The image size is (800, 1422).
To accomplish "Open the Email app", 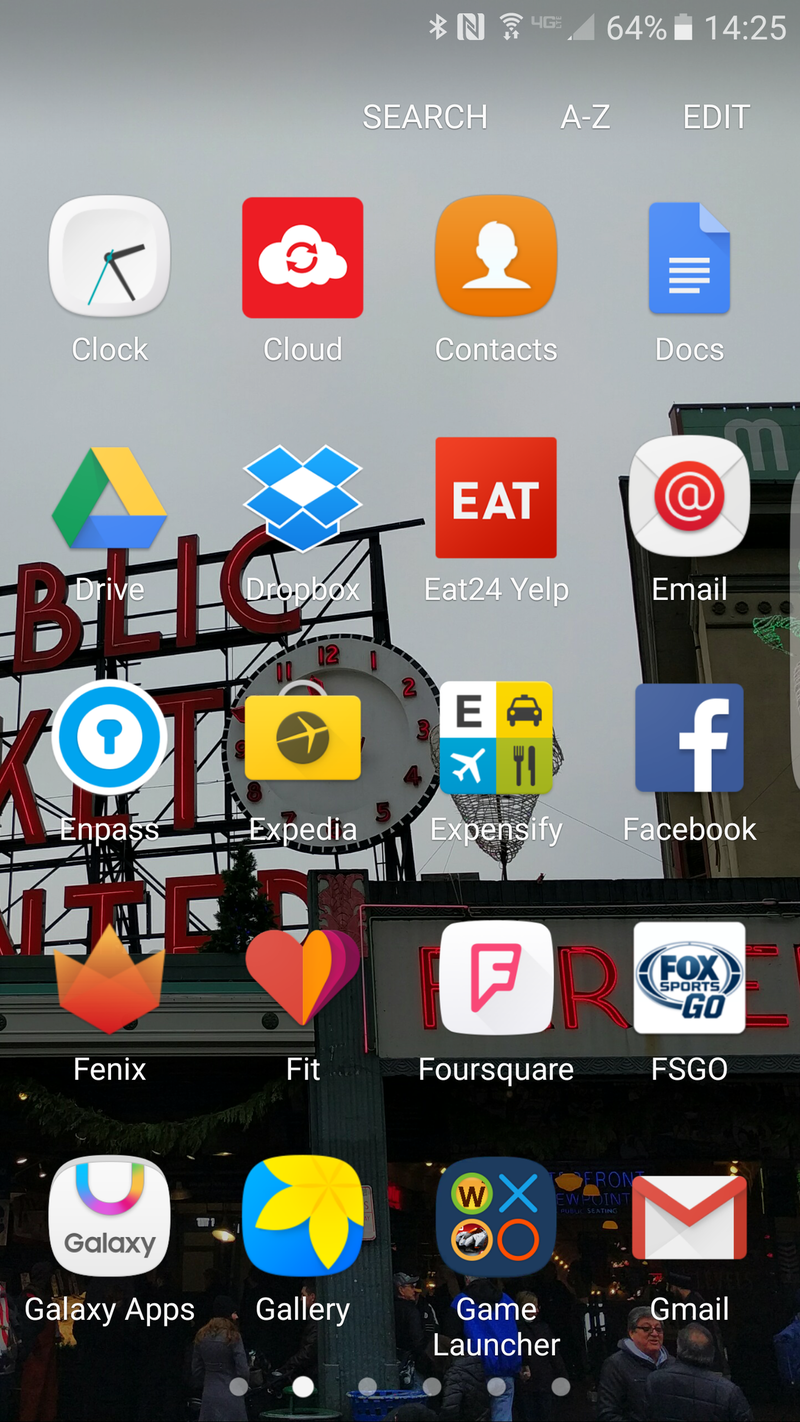I will pos(689,497).
